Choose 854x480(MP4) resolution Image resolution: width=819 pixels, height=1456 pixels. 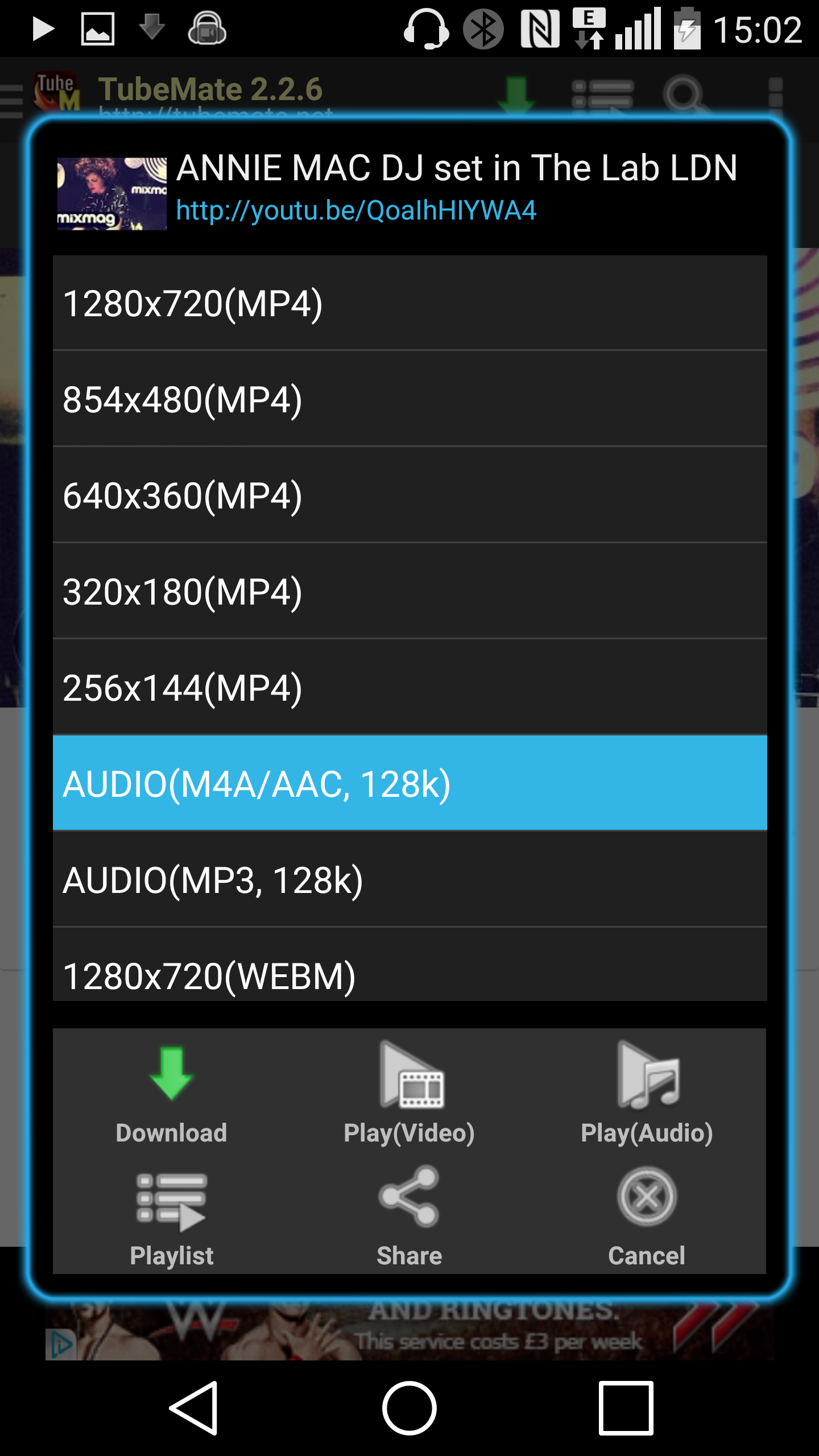[x=409, y=399]
